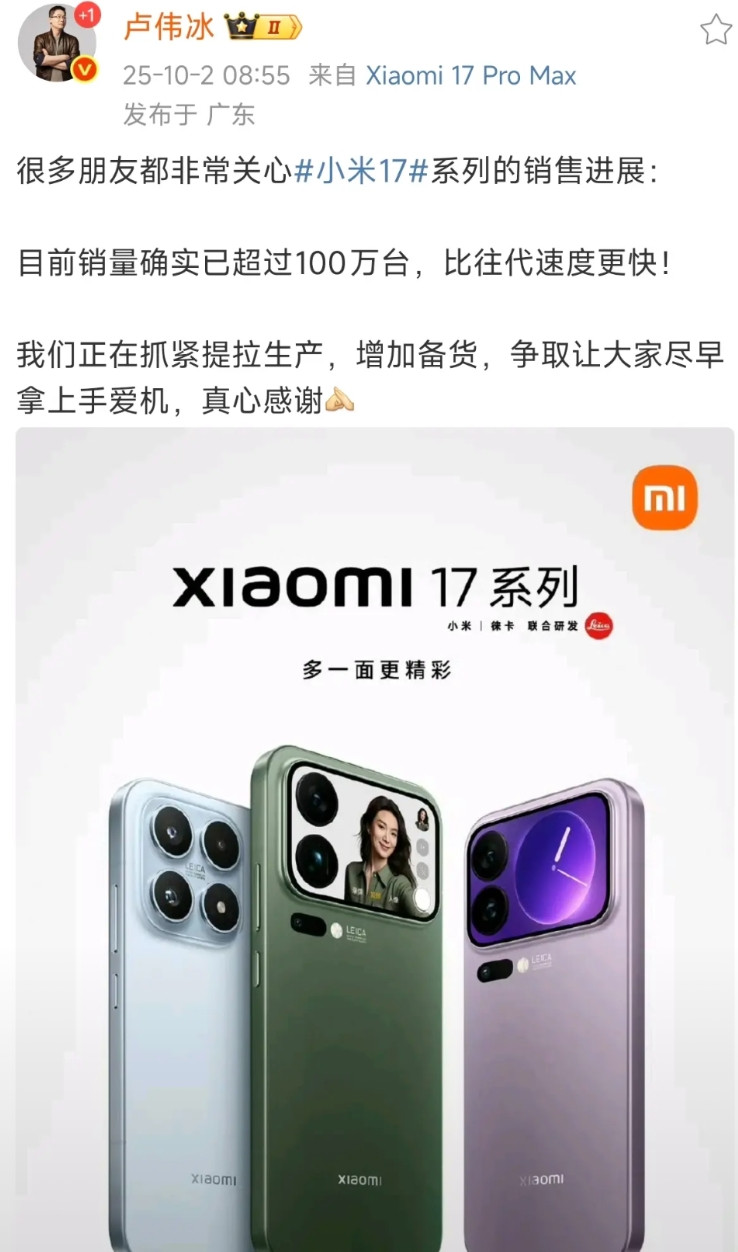Tap the username 卢伟冰
738x1252 pixels.
(x=168, y=27)
